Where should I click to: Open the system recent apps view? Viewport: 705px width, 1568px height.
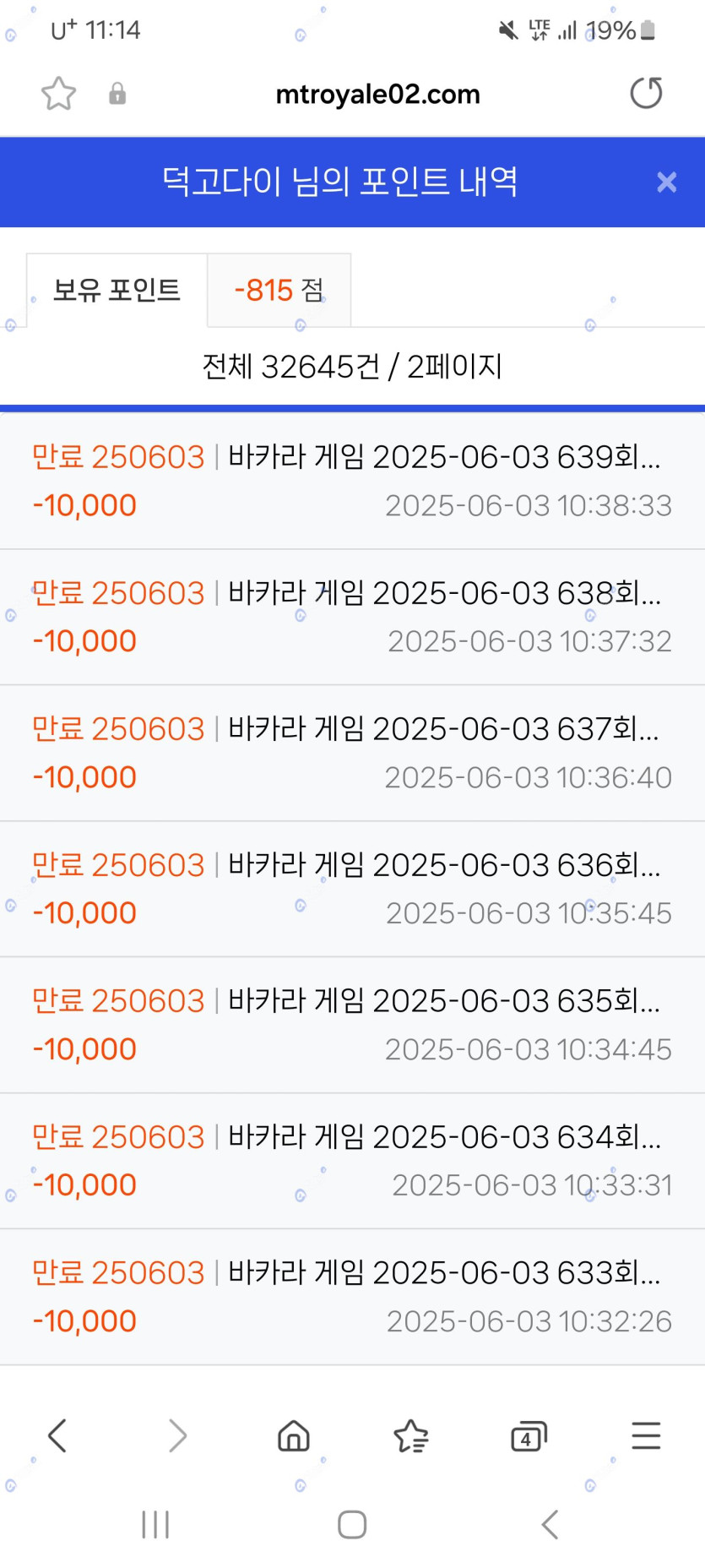[155, 1525]
